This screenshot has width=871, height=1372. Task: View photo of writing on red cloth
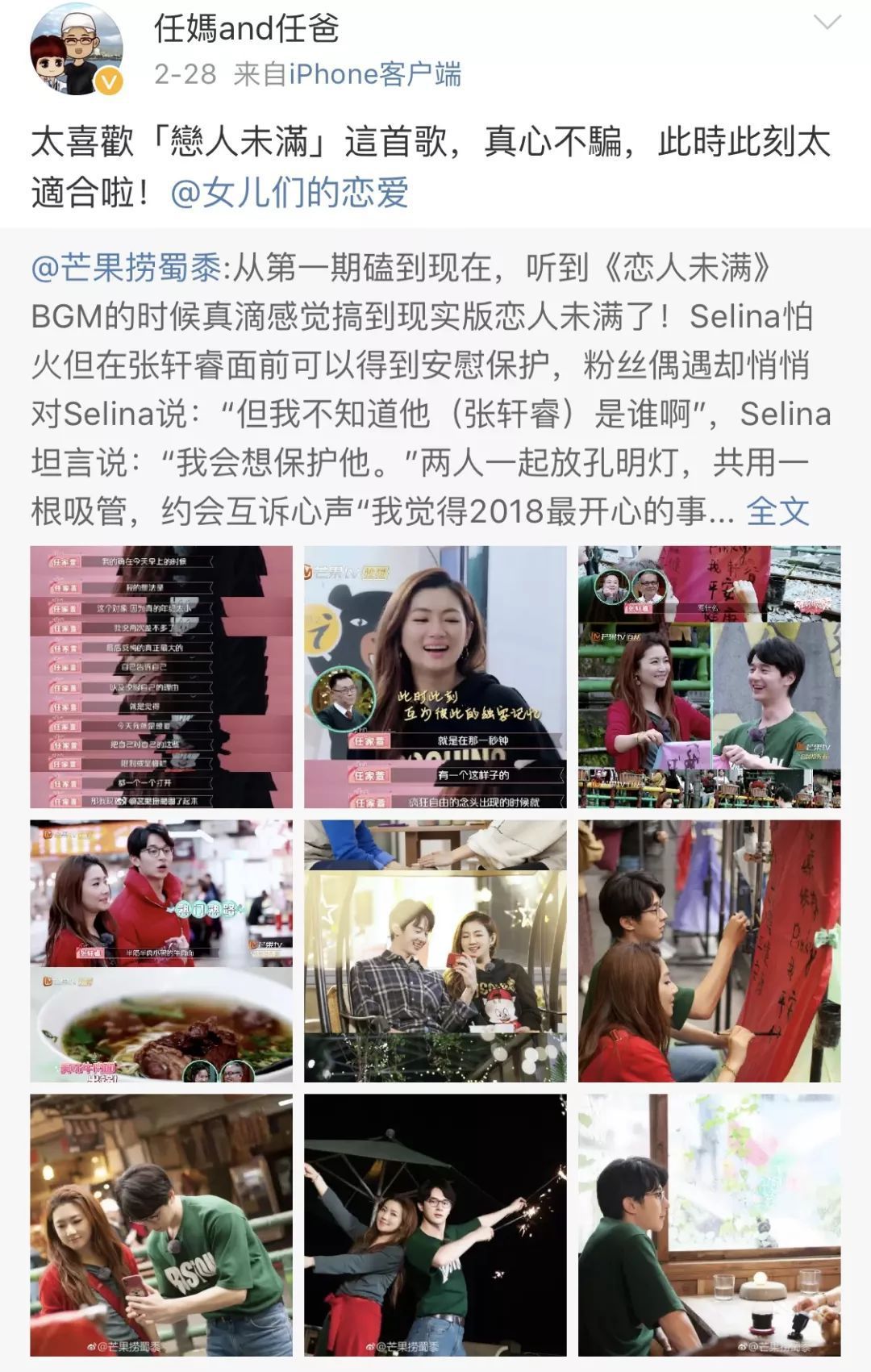pos(709,951)
